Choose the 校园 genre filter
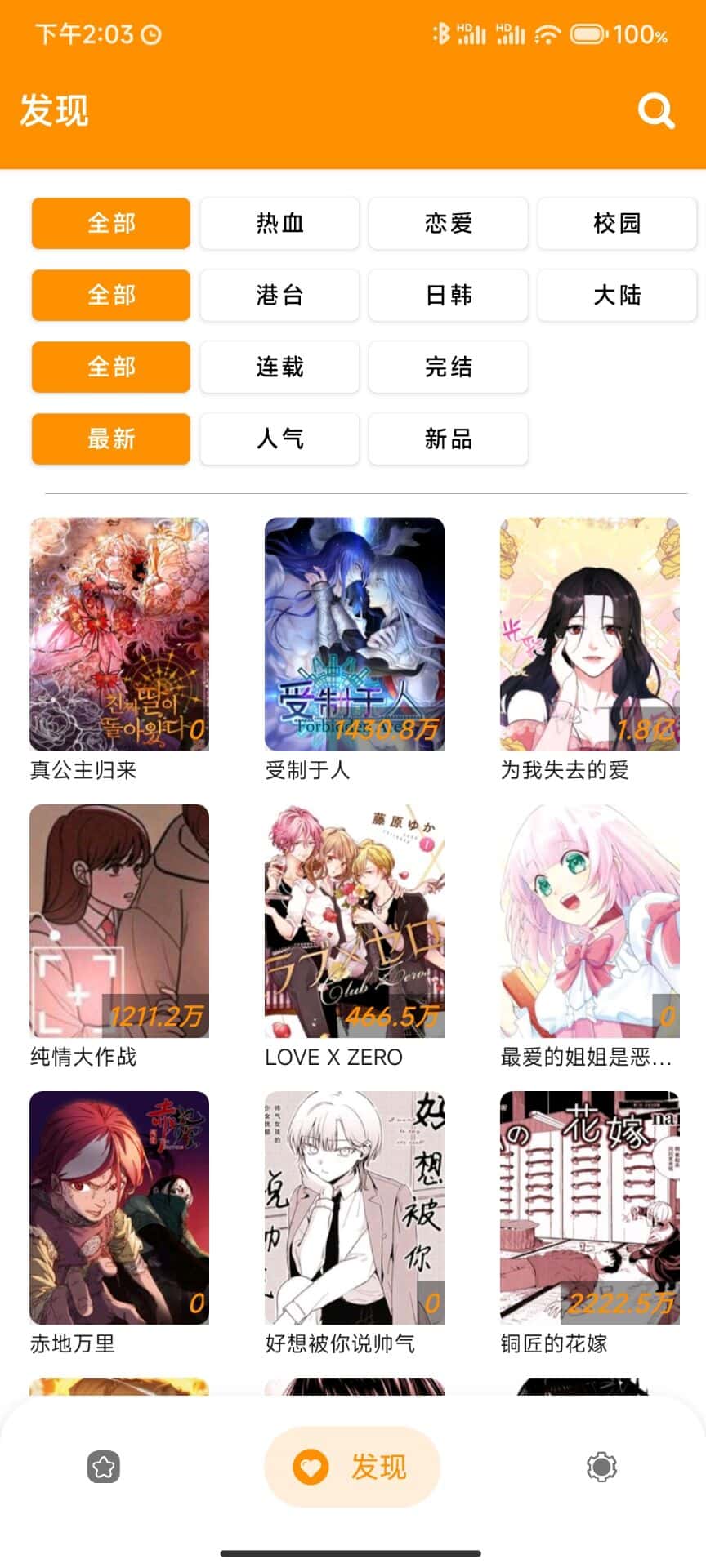This screenshot has height=1568, width=706. point(616,223)
